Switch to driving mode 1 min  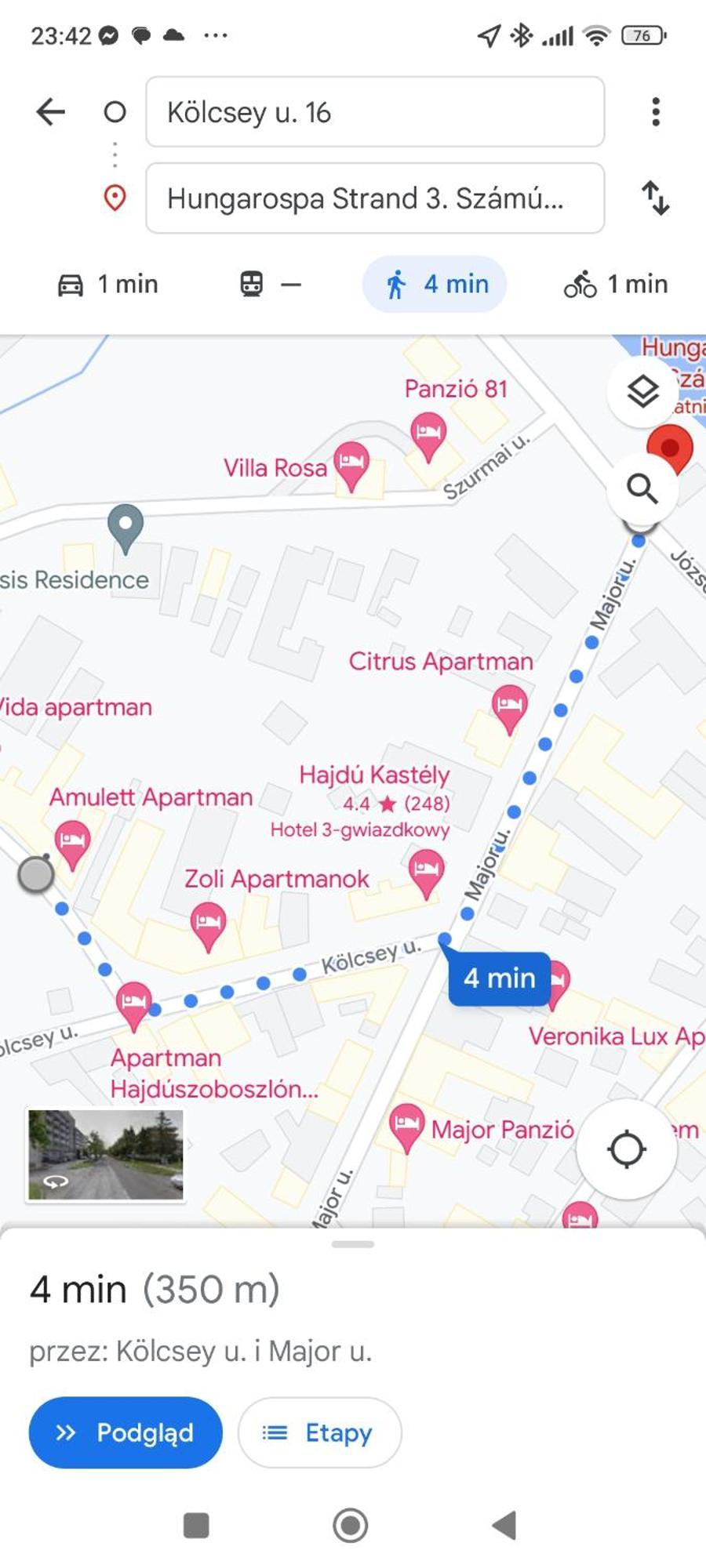point(108,284)
